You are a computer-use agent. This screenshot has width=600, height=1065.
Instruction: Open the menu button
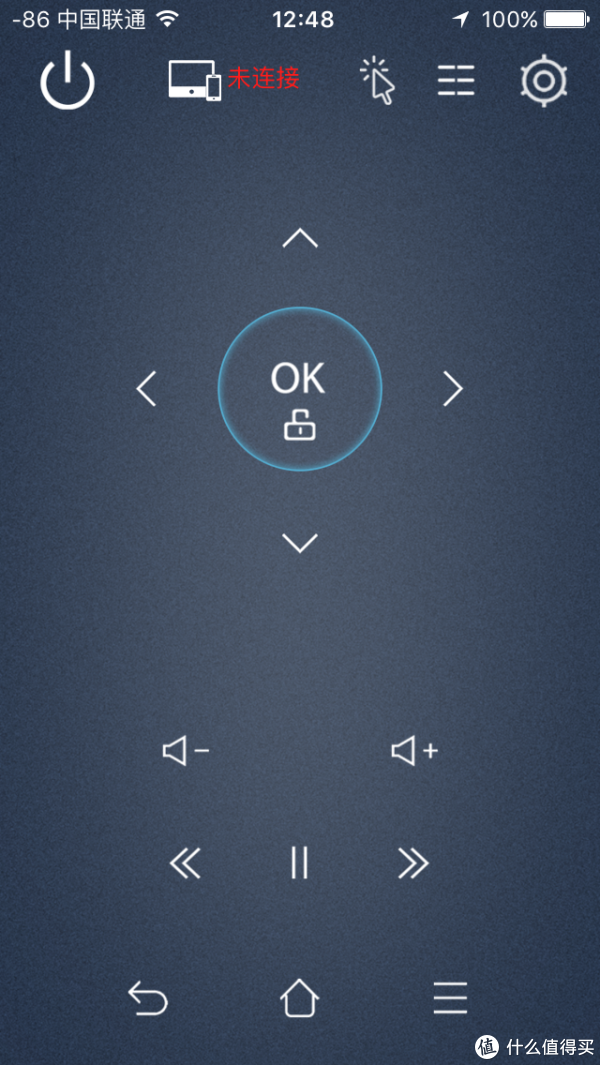[451, 998]
